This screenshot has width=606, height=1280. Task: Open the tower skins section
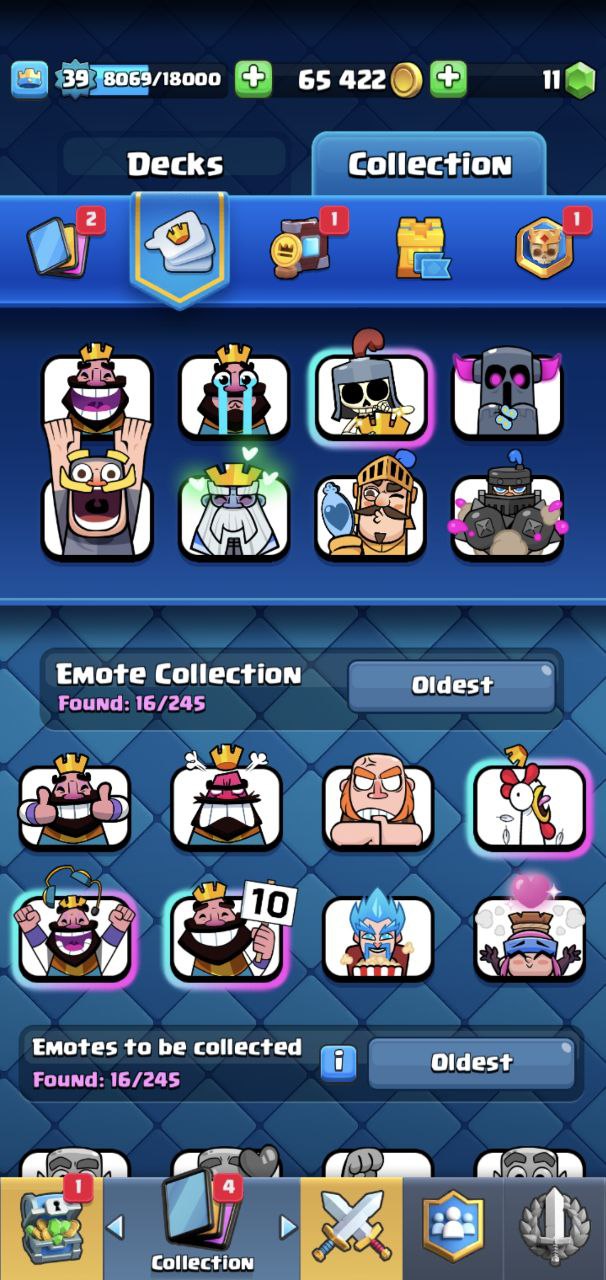[420, 247]
